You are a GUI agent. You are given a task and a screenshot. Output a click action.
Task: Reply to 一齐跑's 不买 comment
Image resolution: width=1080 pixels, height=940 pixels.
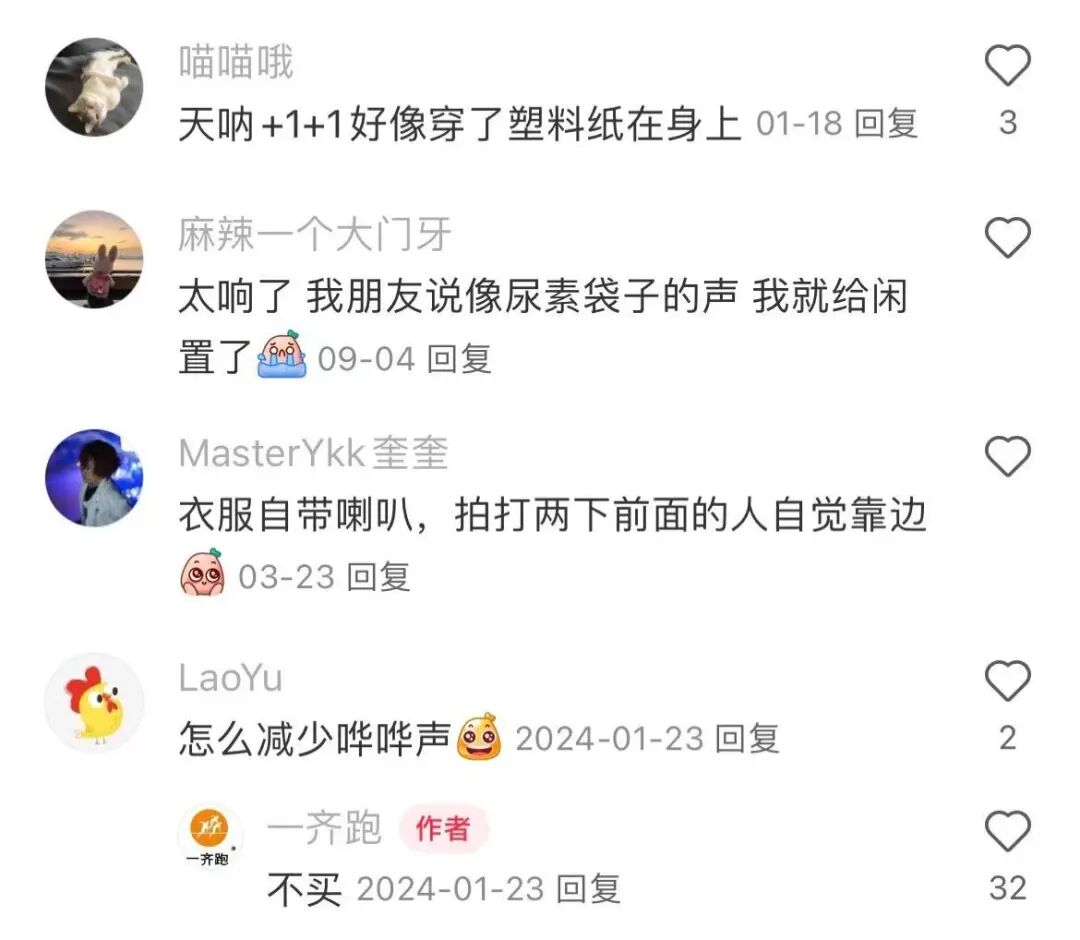[588, 888]
